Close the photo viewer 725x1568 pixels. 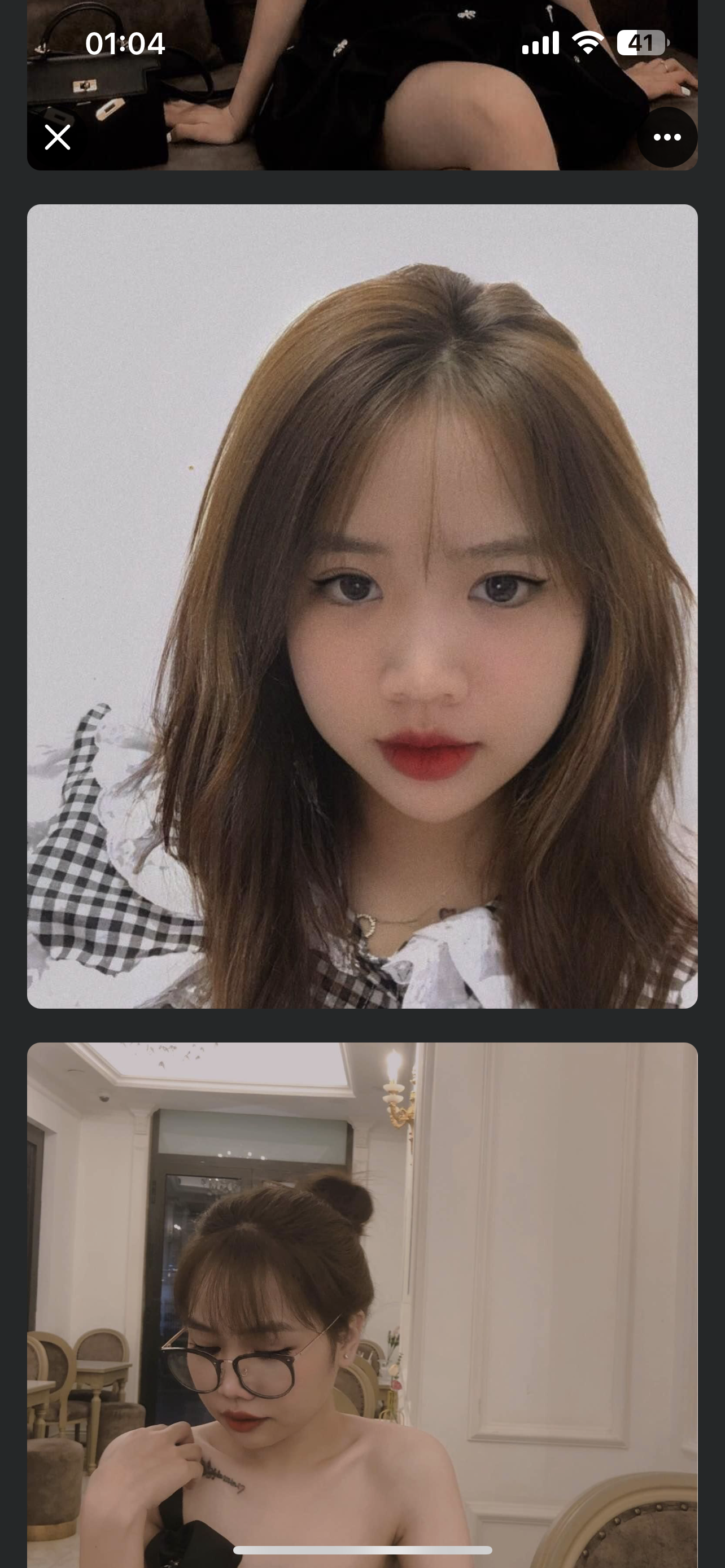pos(58,137)
